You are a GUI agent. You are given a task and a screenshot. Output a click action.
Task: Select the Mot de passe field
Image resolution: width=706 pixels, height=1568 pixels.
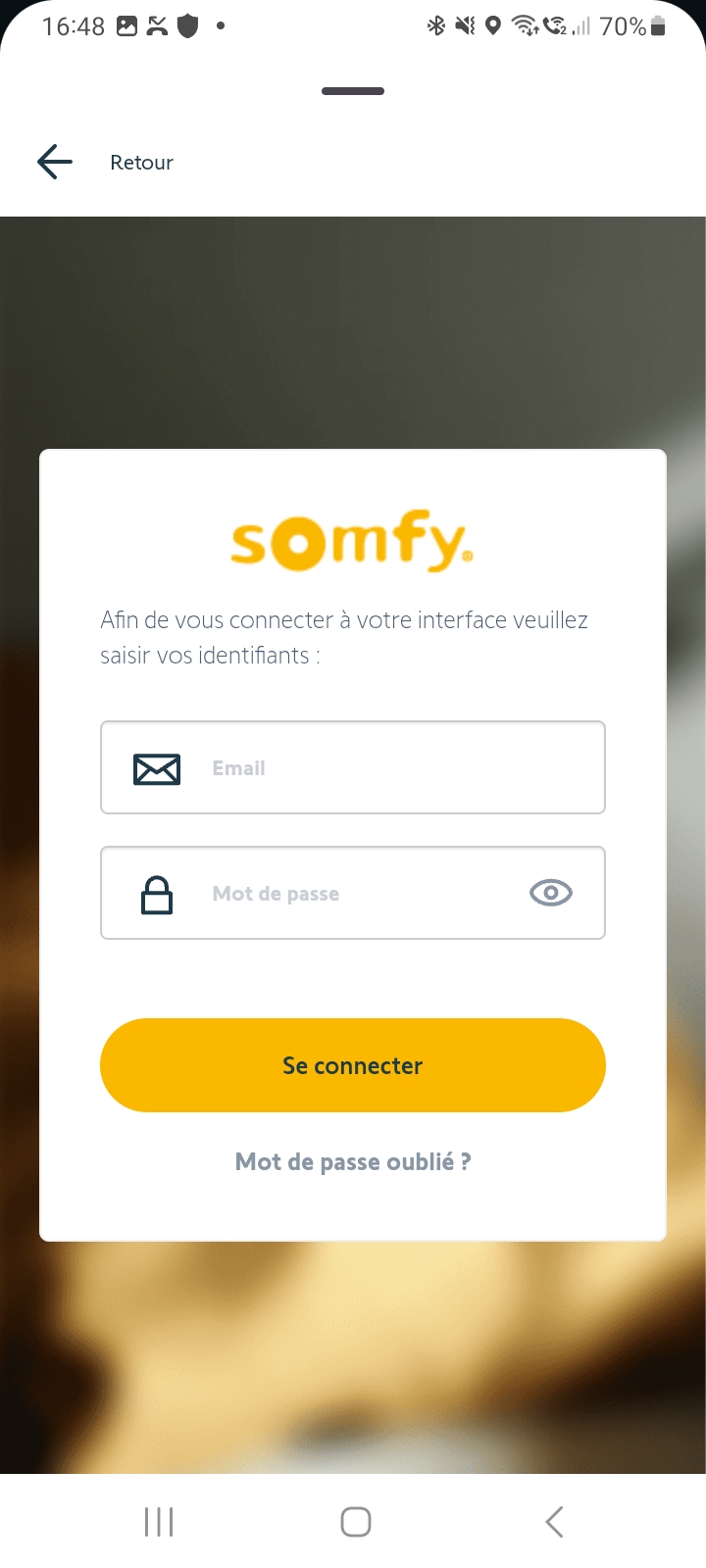click(x=353, y=893)
